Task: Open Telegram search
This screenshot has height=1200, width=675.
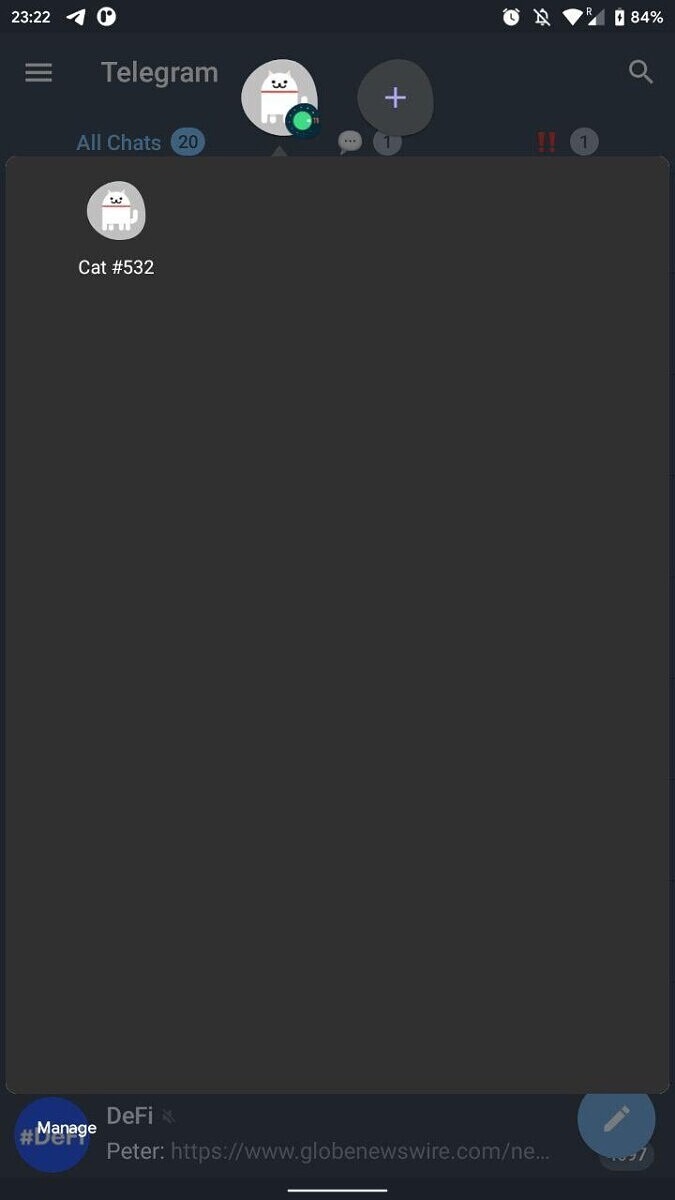Action: tap(641, 72)
